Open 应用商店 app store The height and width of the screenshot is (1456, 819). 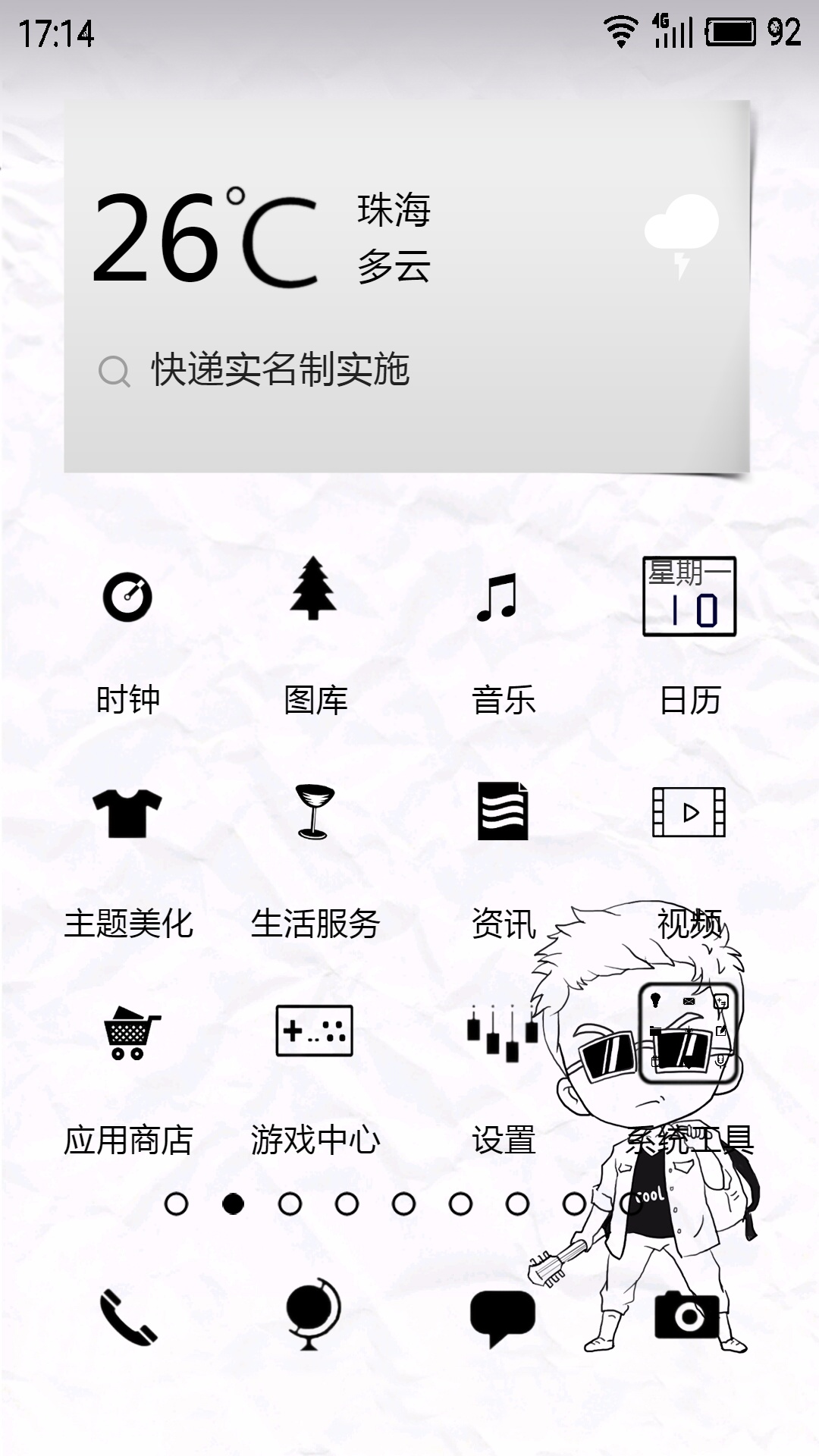pos(130,1032)
